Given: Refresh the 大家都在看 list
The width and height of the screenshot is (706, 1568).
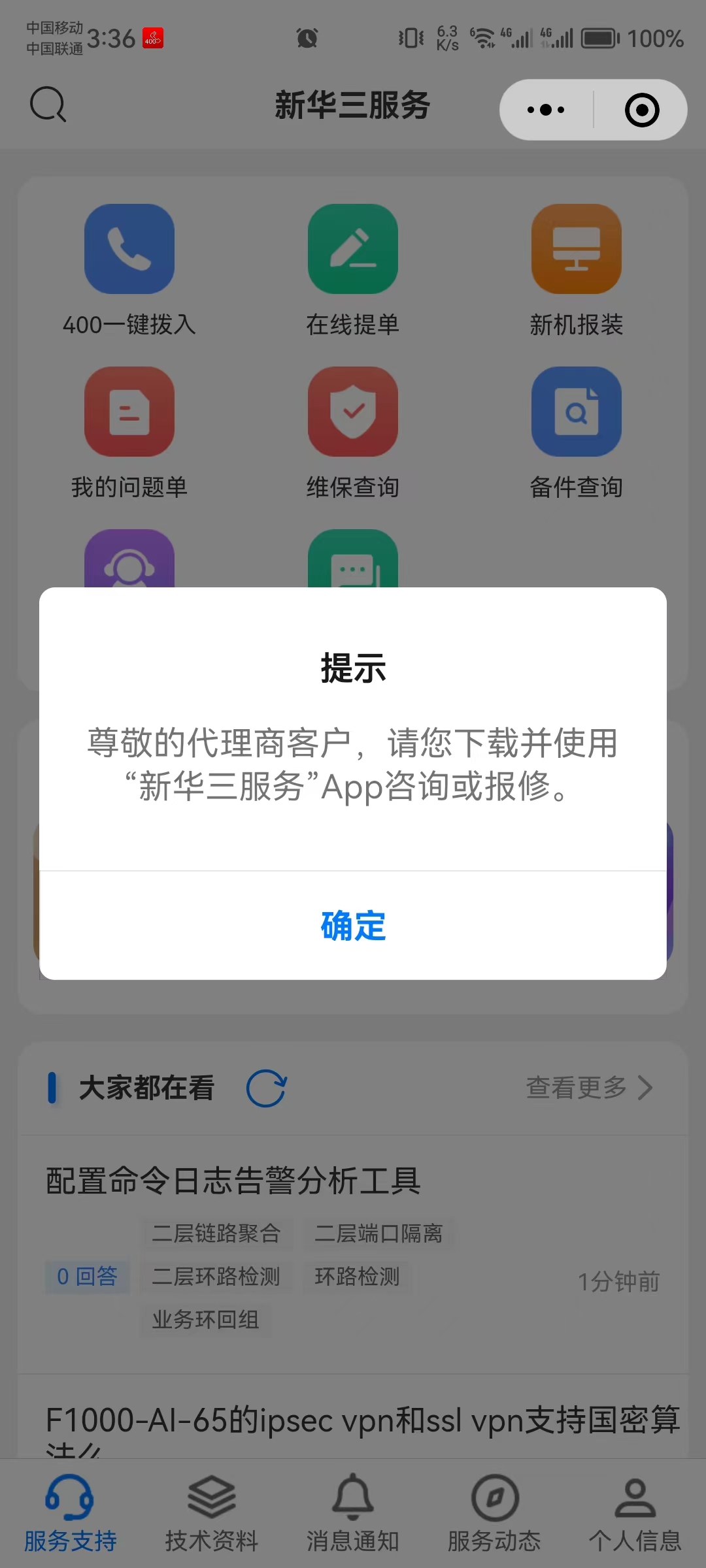Looking at the screenshot, I should click(x=266, y=1088).
